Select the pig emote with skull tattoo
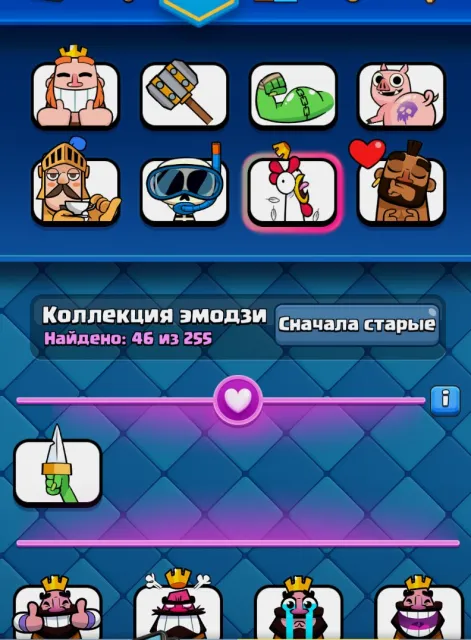Image resolution: width=471 pixels, height=640 pixels. (401, 96)
